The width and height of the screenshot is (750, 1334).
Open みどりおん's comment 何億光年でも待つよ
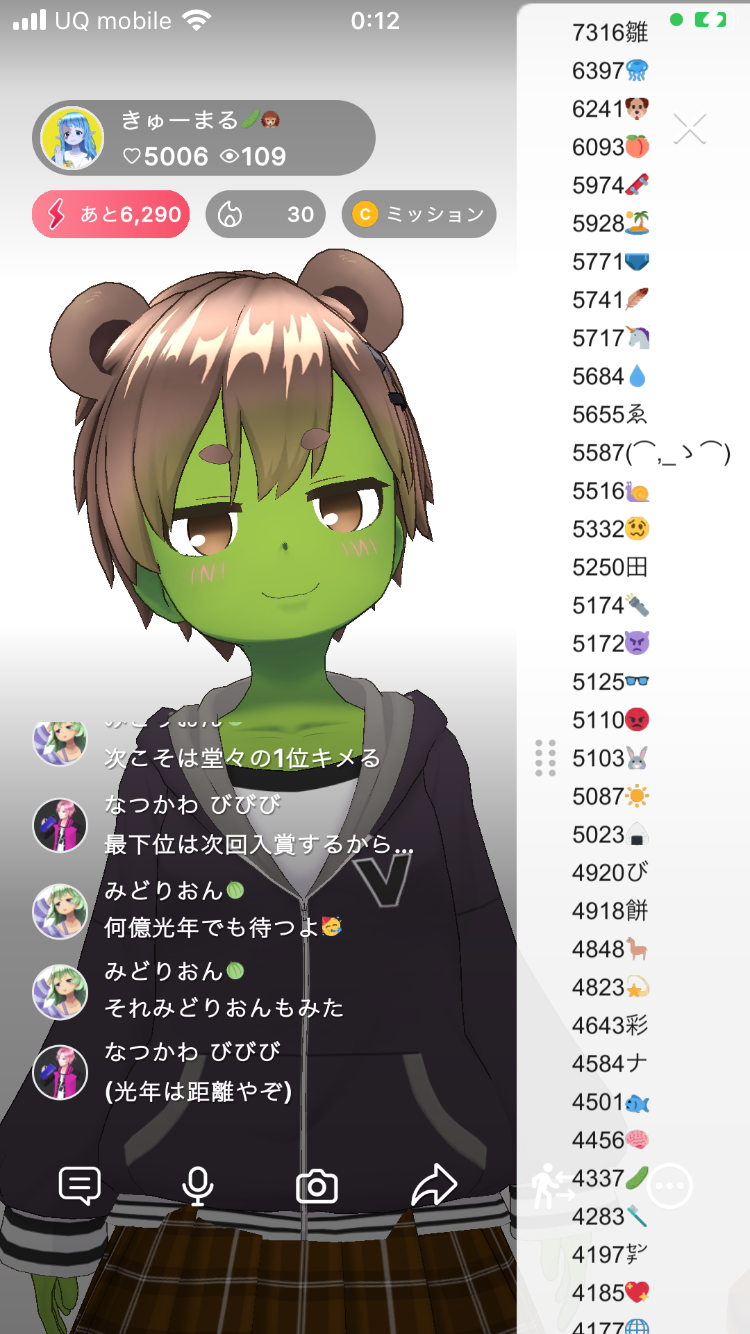pos(224,927)
